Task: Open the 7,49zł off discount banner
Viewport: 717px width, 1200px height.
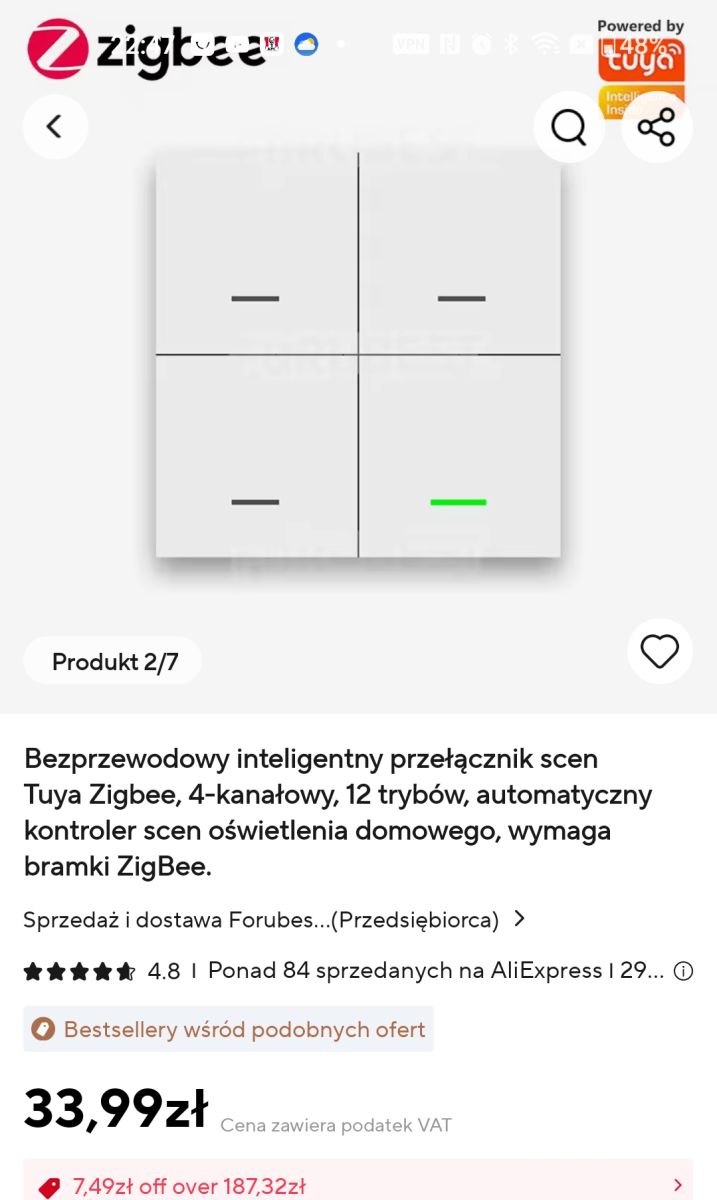Action: pos(358,1186)
